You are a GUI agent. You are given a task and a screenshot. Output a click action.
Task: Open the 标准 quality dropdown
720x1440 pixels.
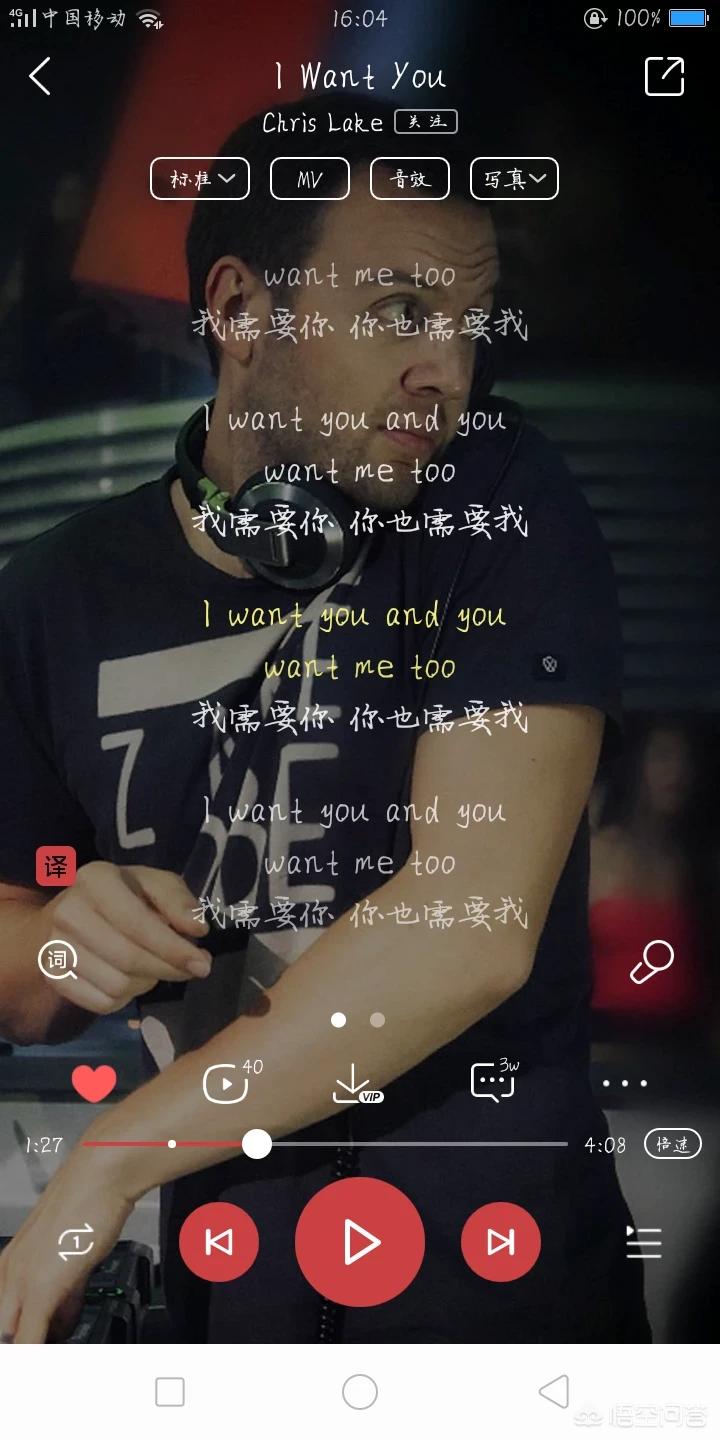200,179
